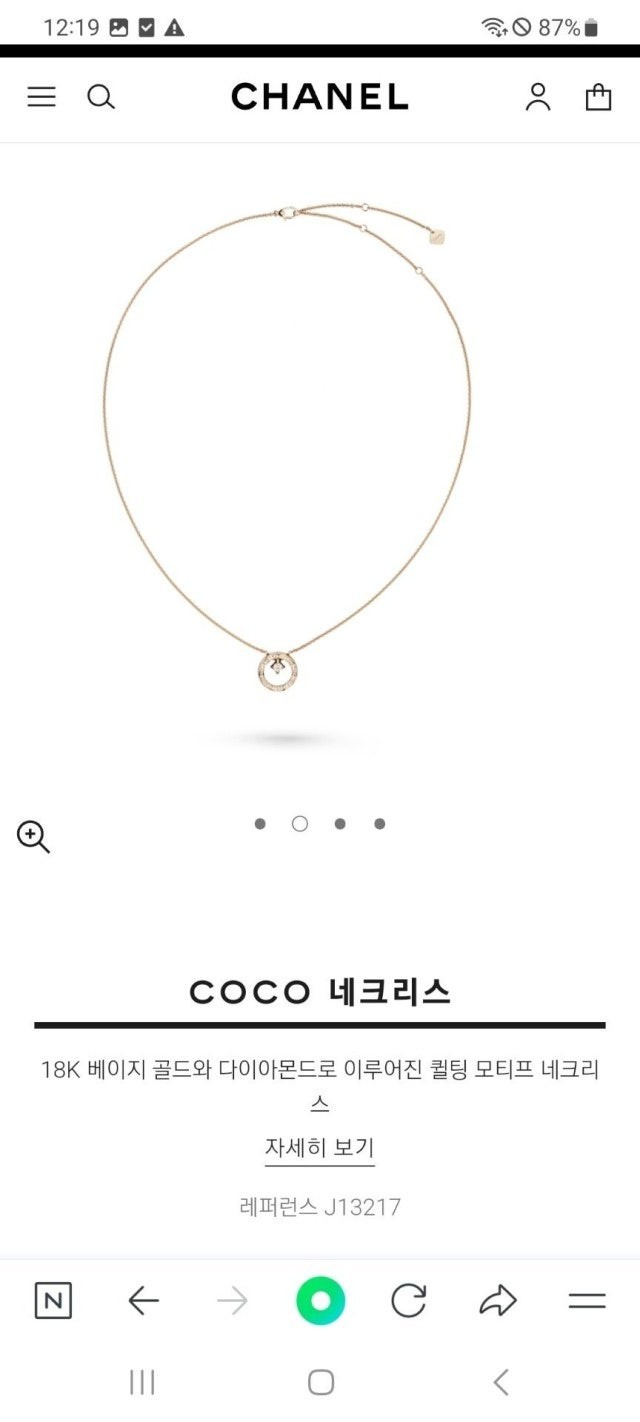Open the Naver home button

pyautogui.click(x=53, y=1301)
